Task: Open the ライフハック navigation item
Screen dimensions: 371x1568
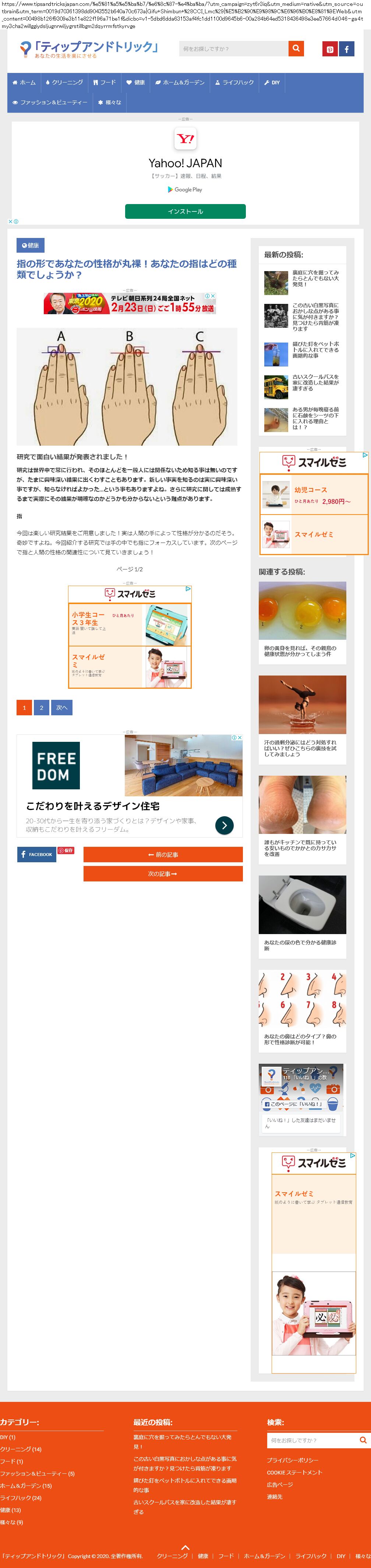Action: (x=234, y=83)
